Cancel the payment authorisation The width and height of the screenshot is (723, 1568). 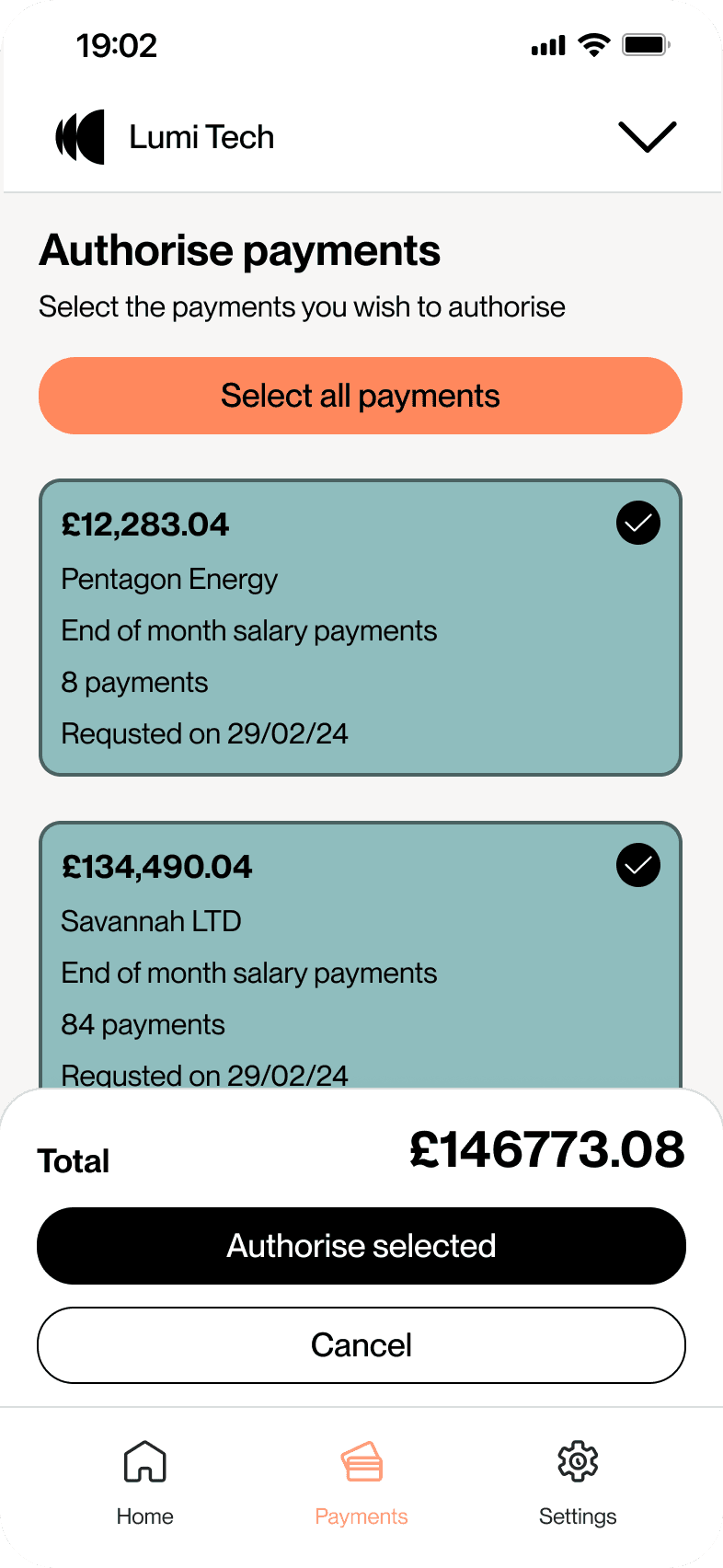[361, 1345]
